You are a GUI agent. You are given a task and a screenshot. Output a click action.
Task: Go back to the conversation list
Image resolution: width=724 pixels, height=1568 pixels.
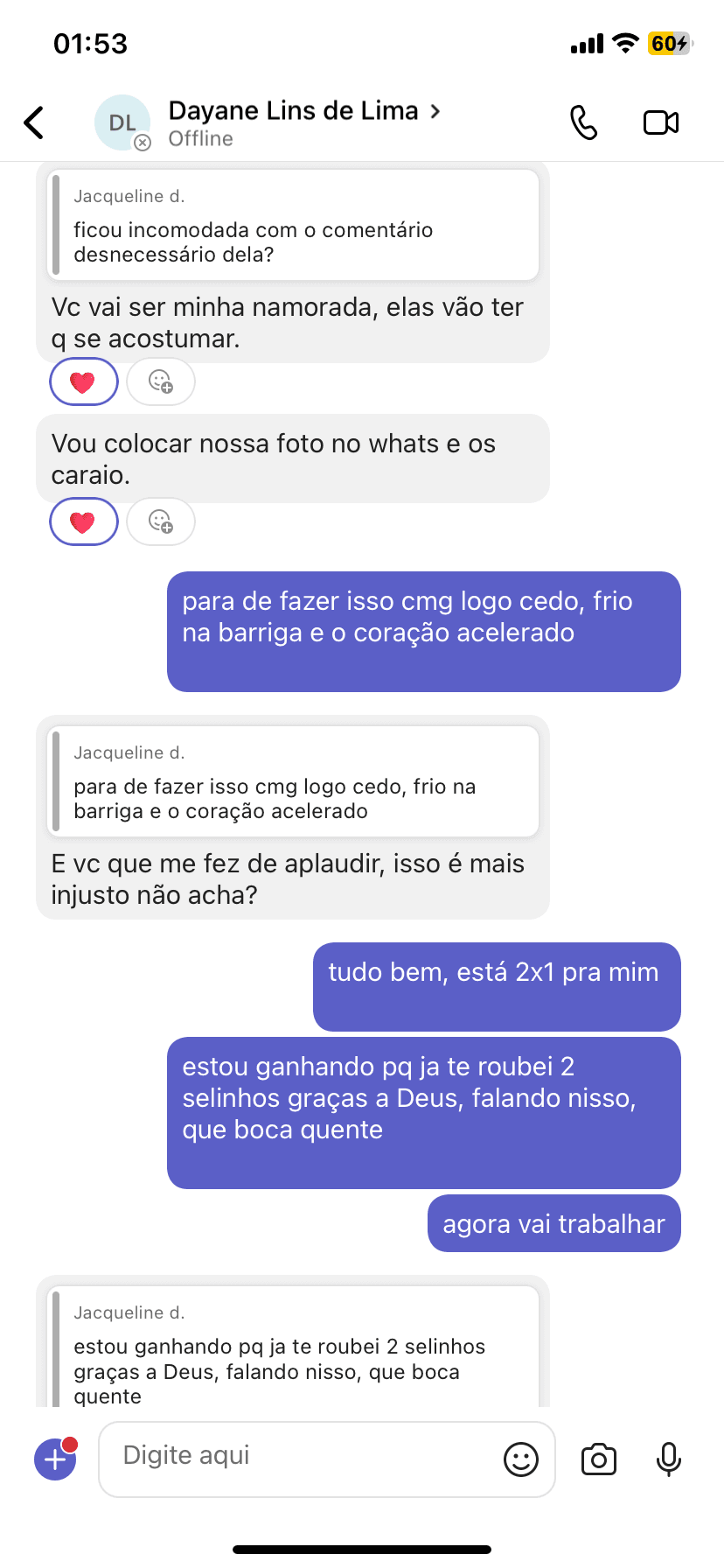pos(32,122)
